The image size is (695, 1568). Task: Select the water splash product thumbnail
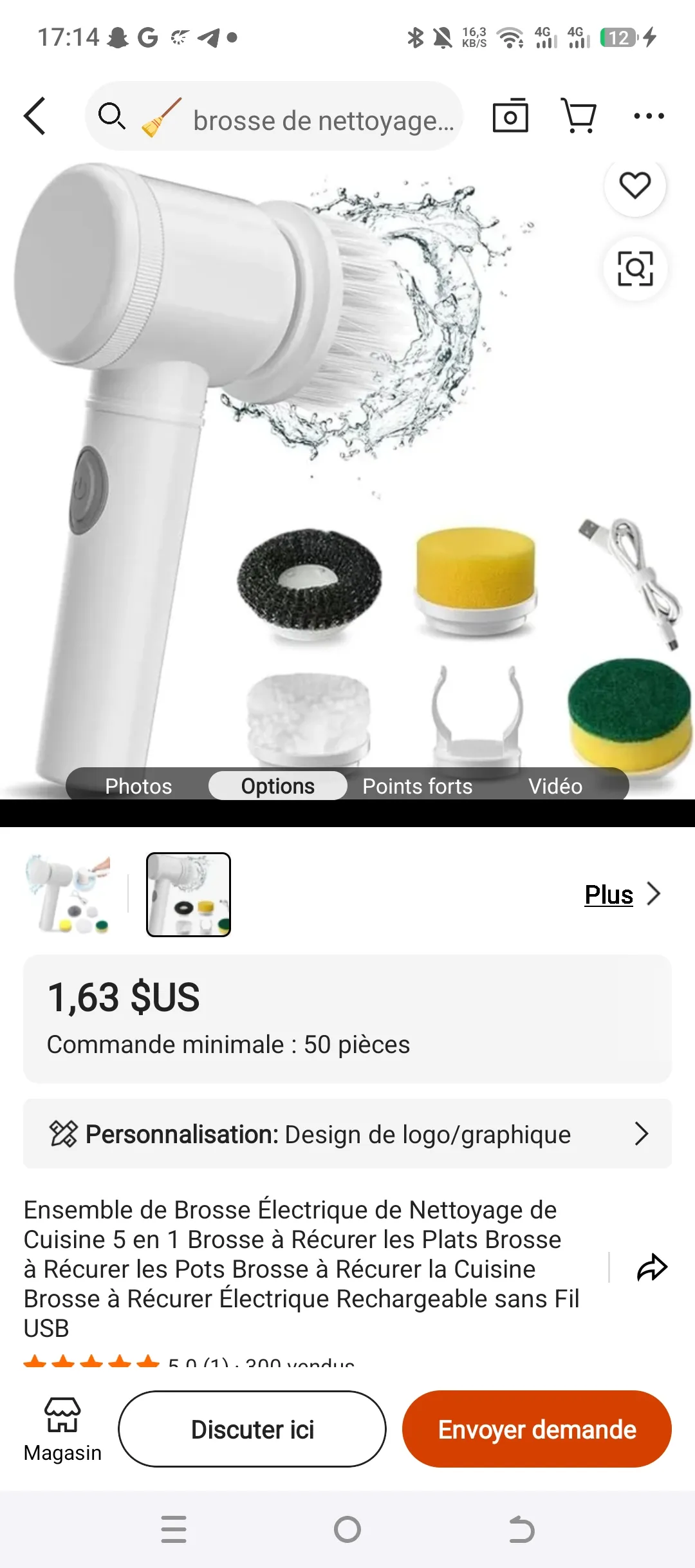point(189,894)
